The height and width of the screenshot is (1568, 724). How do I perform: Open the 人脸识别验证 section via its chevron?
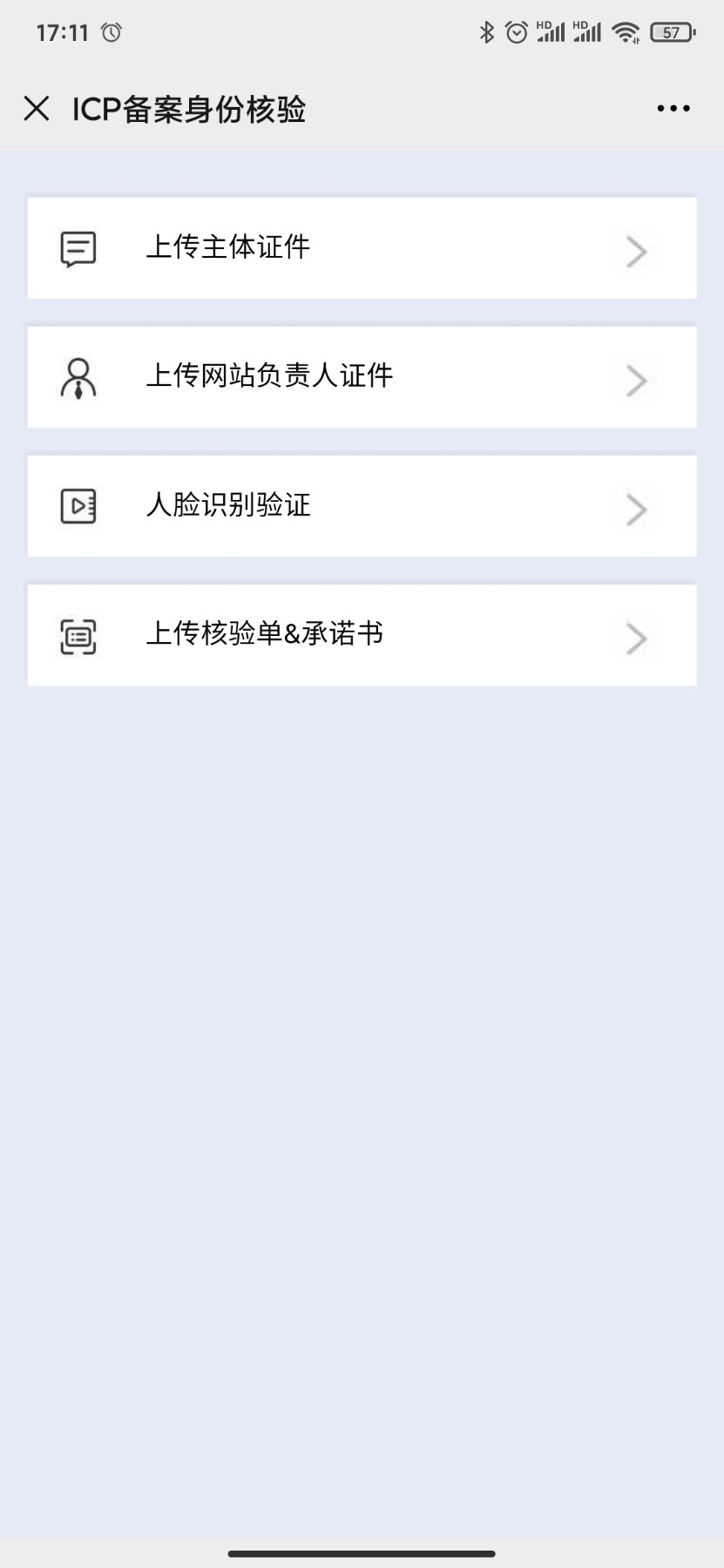pyautogui.click(x=635, y=510)
